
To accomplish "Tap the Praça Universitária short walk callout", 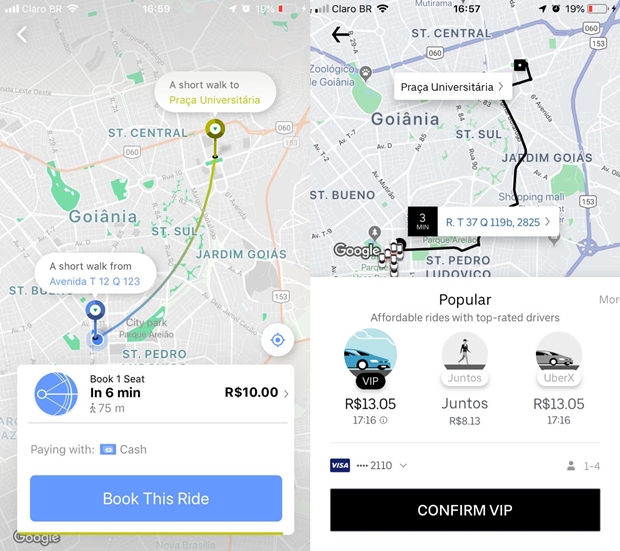I will 214,93.
